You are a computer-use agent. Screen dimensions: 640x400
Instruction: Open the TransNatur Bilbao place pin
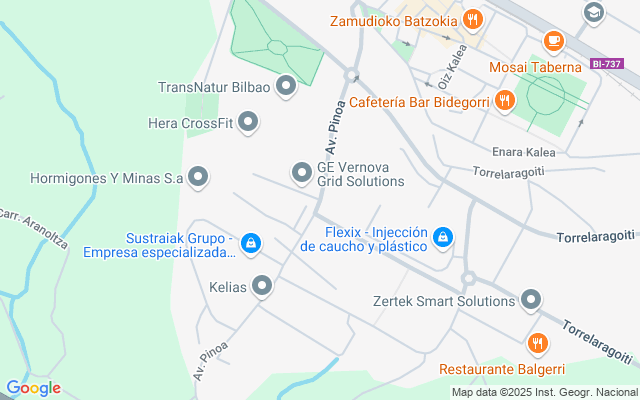pos(287,86)
